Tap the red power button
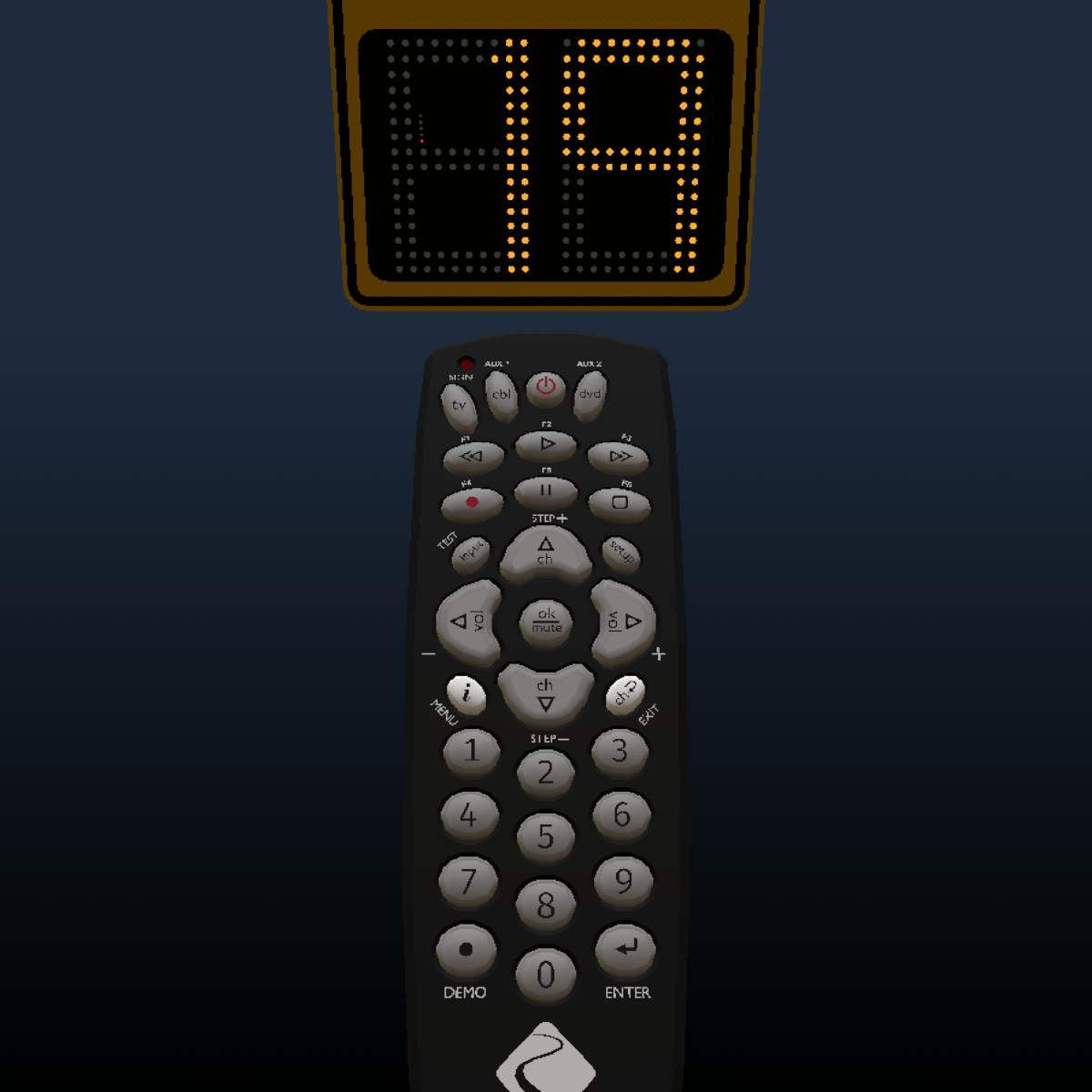The height and width of the screenshot is (1092, 1092). [x=545, y=387]
